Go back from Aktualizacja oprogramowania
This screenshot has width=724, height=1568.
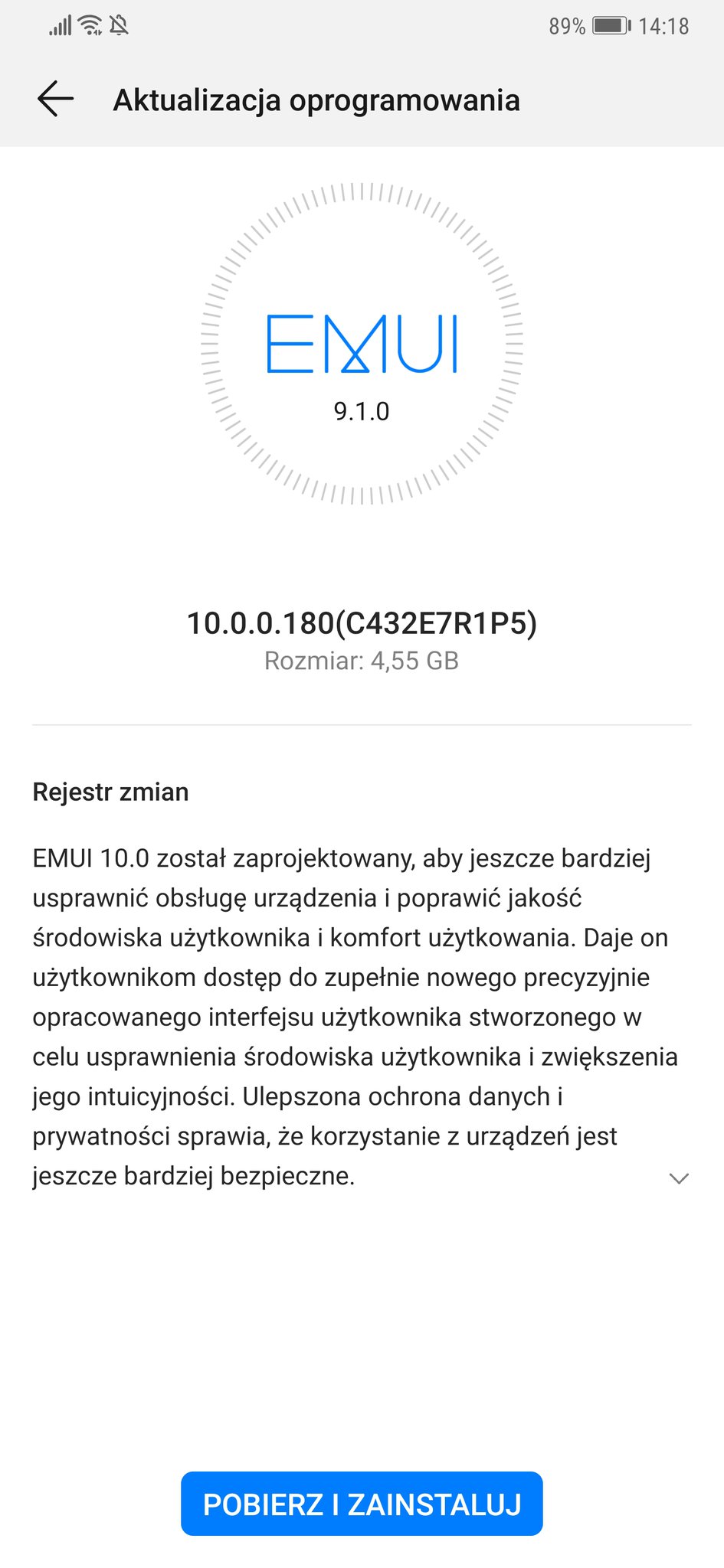pos(55,100)
